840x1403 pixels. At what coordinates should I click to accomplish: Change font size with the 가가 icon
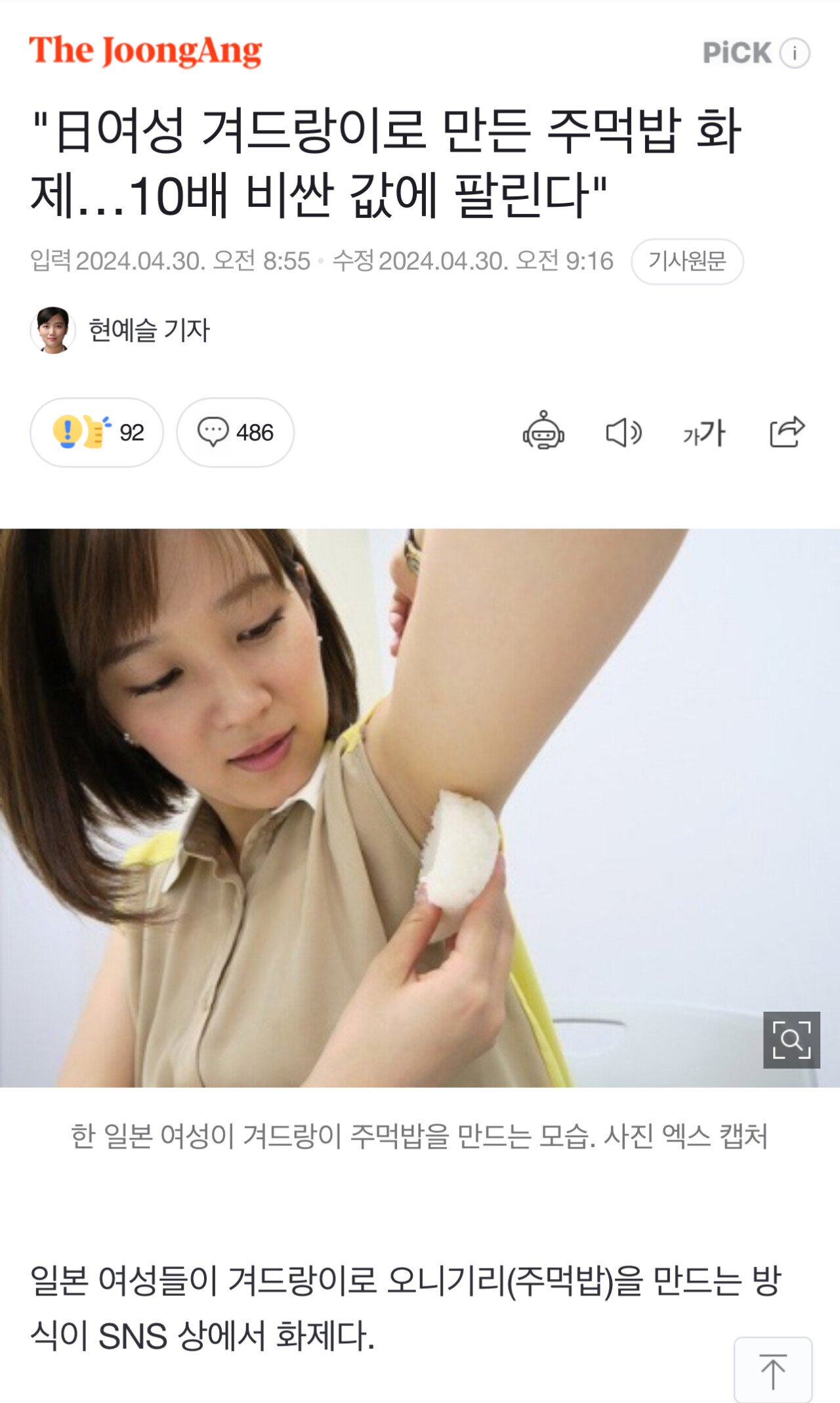click(x=704, y=433)
